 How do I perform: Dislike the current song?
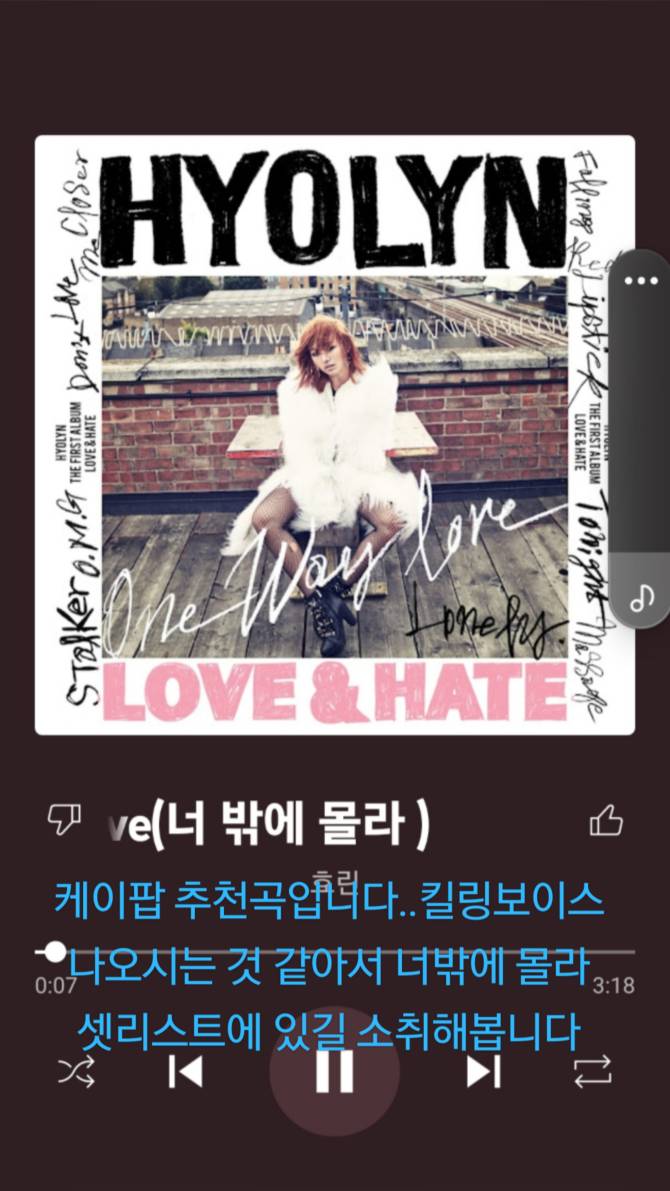[64, 820]
